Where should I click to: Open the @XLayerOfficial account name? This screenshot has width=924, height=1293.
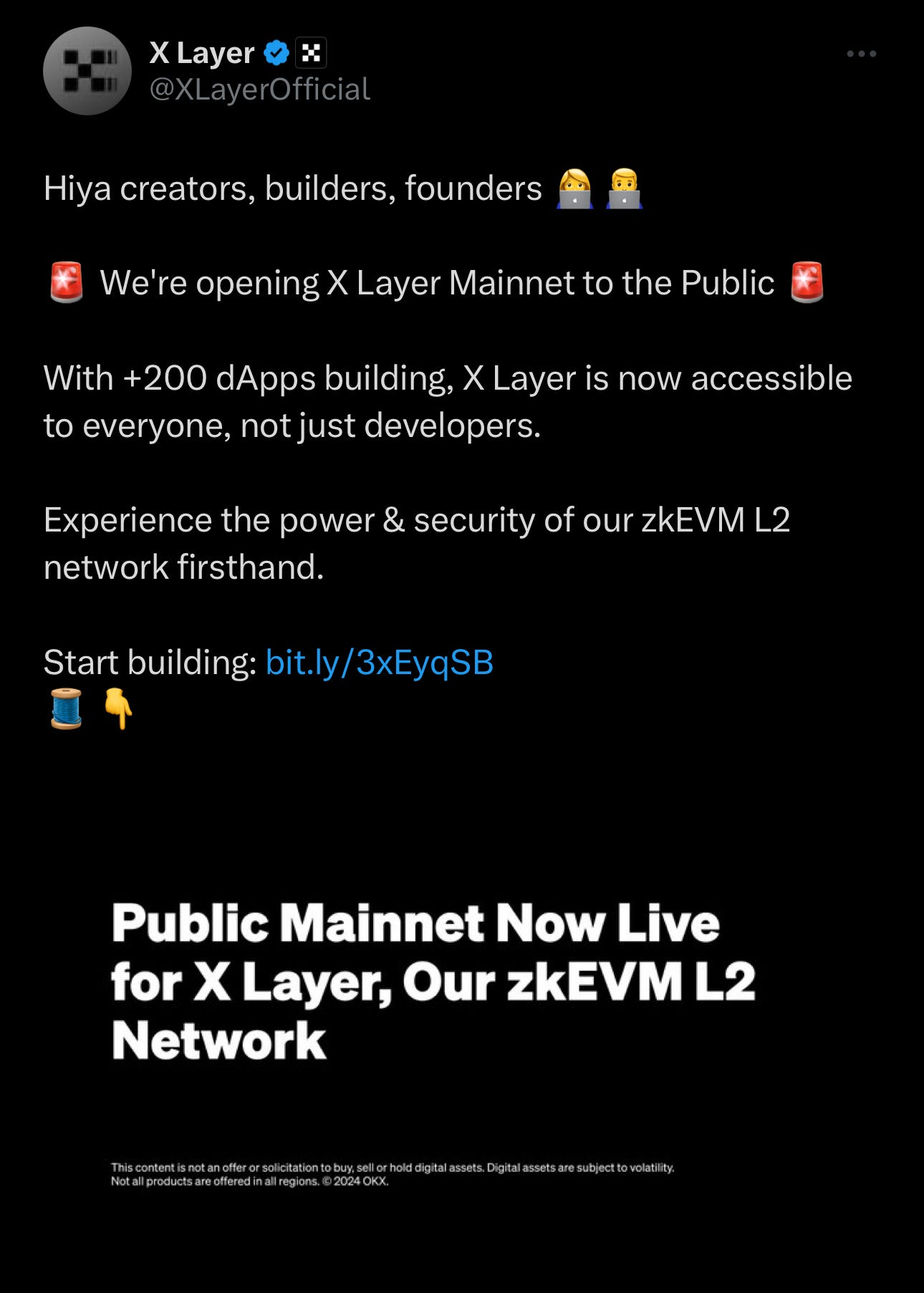(x=259, y=90)
